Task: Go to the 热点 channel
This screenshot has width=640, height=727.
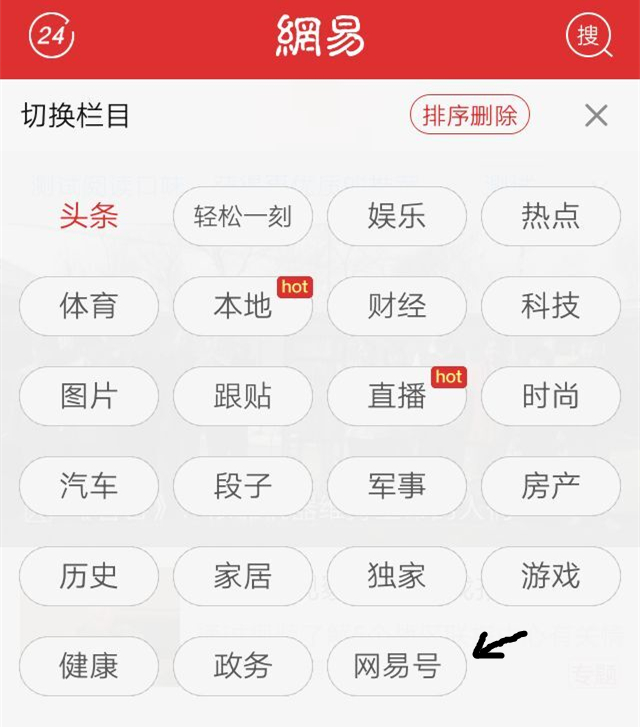Action: 551,216
